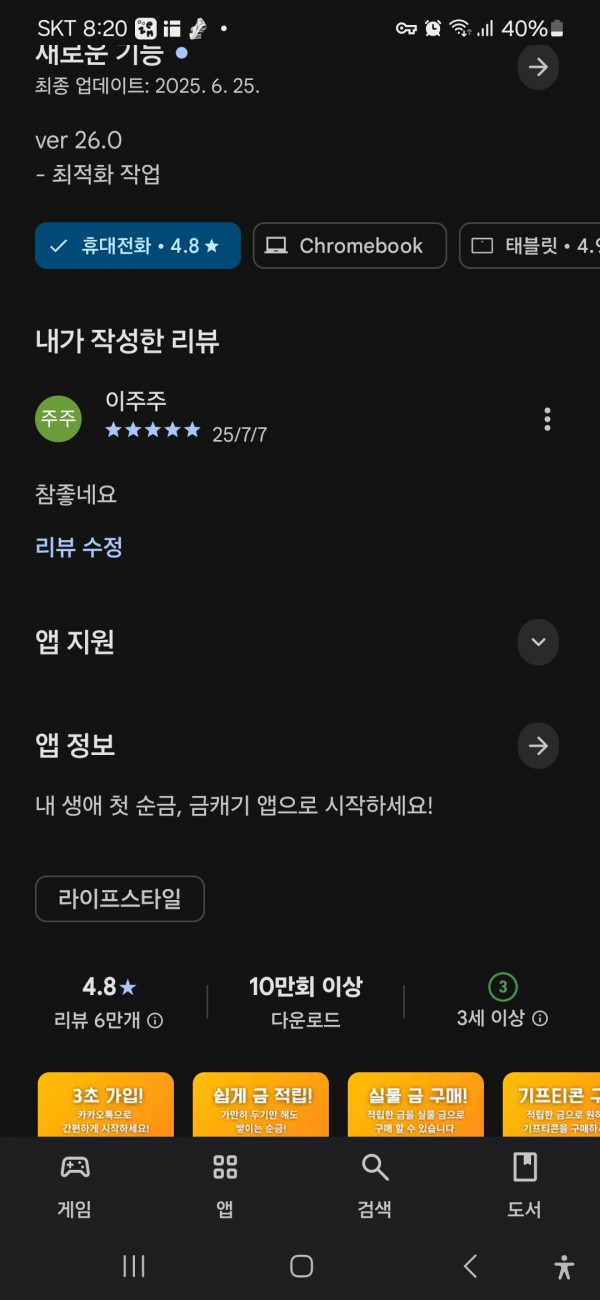Image resolution: width=600 pixels, height=1300 pixels.
Task: Switch to the 검색 tab
Action: click(375, 1185)
